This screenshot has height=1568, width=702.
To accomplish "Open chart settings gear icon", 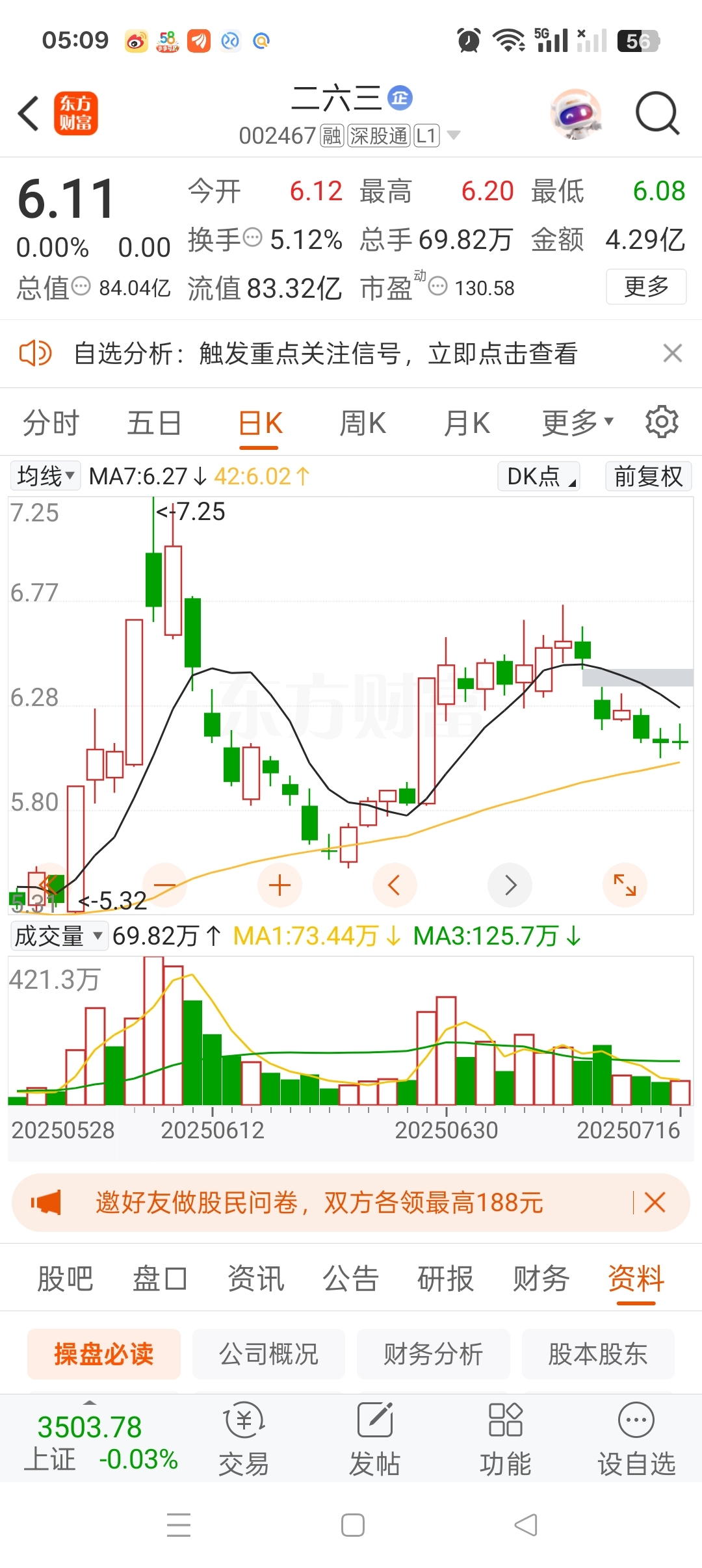I will tap(662, 422).
